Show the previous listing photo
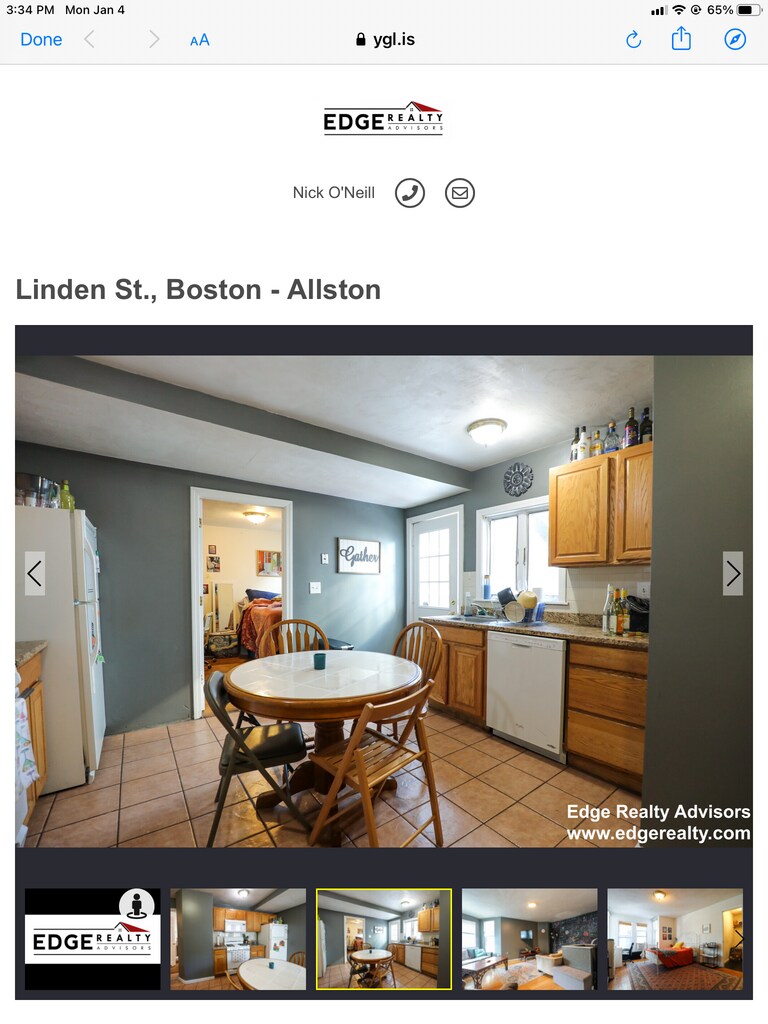768x1024 pixels. pyautogui.click(x=35, y=574)
